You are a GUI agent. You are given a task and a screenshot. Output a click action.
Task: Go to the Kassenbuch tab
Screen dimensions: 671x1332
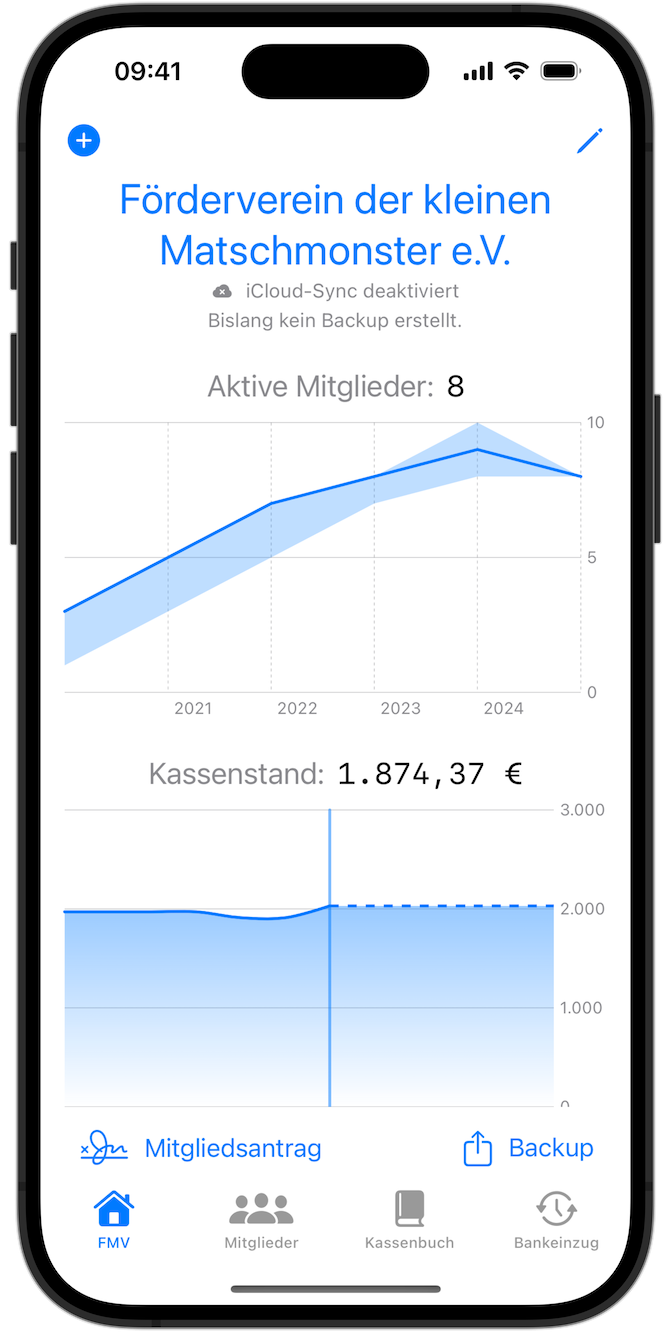point(409,1221)
